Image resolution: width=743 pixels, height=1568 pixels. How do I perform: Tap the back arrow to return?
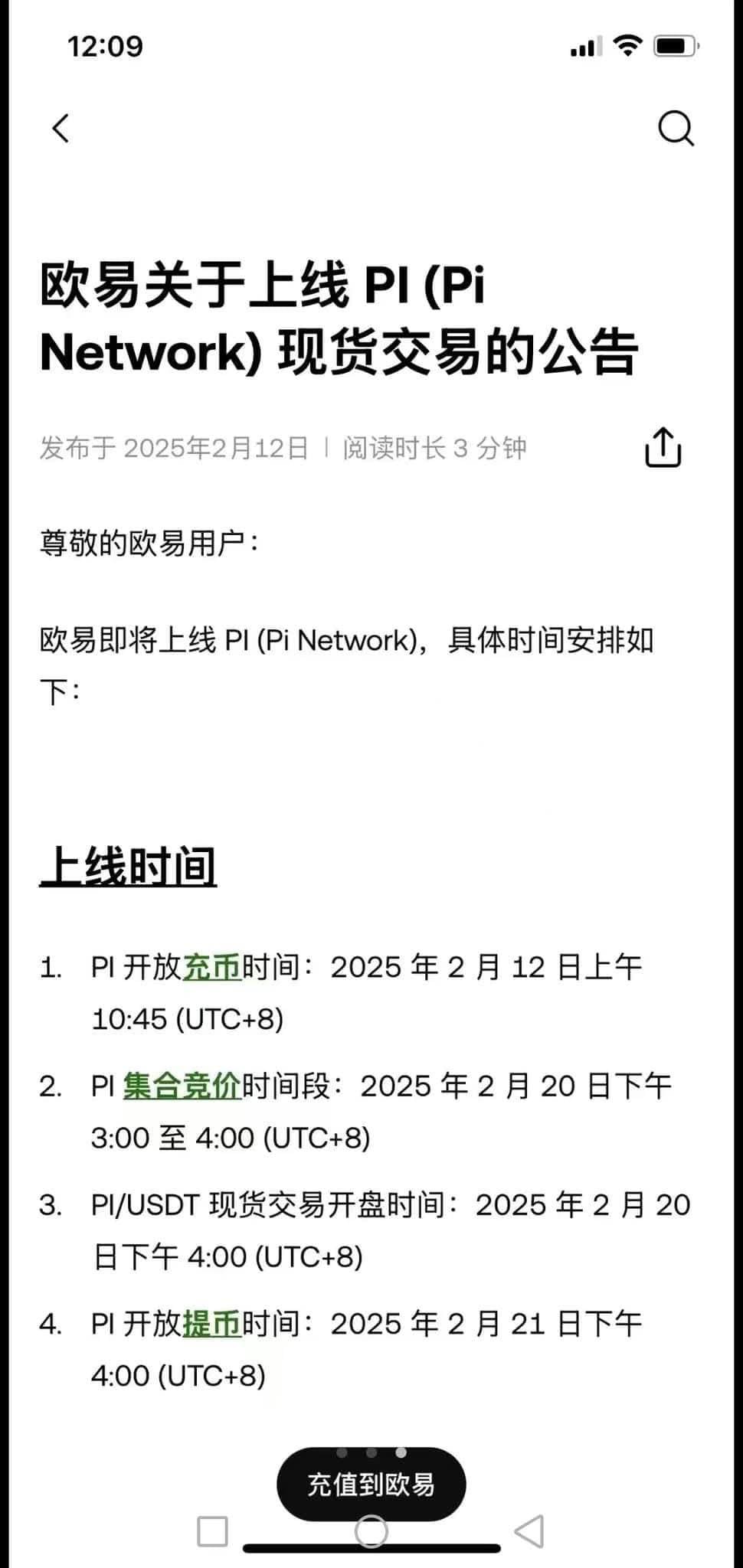61,126
